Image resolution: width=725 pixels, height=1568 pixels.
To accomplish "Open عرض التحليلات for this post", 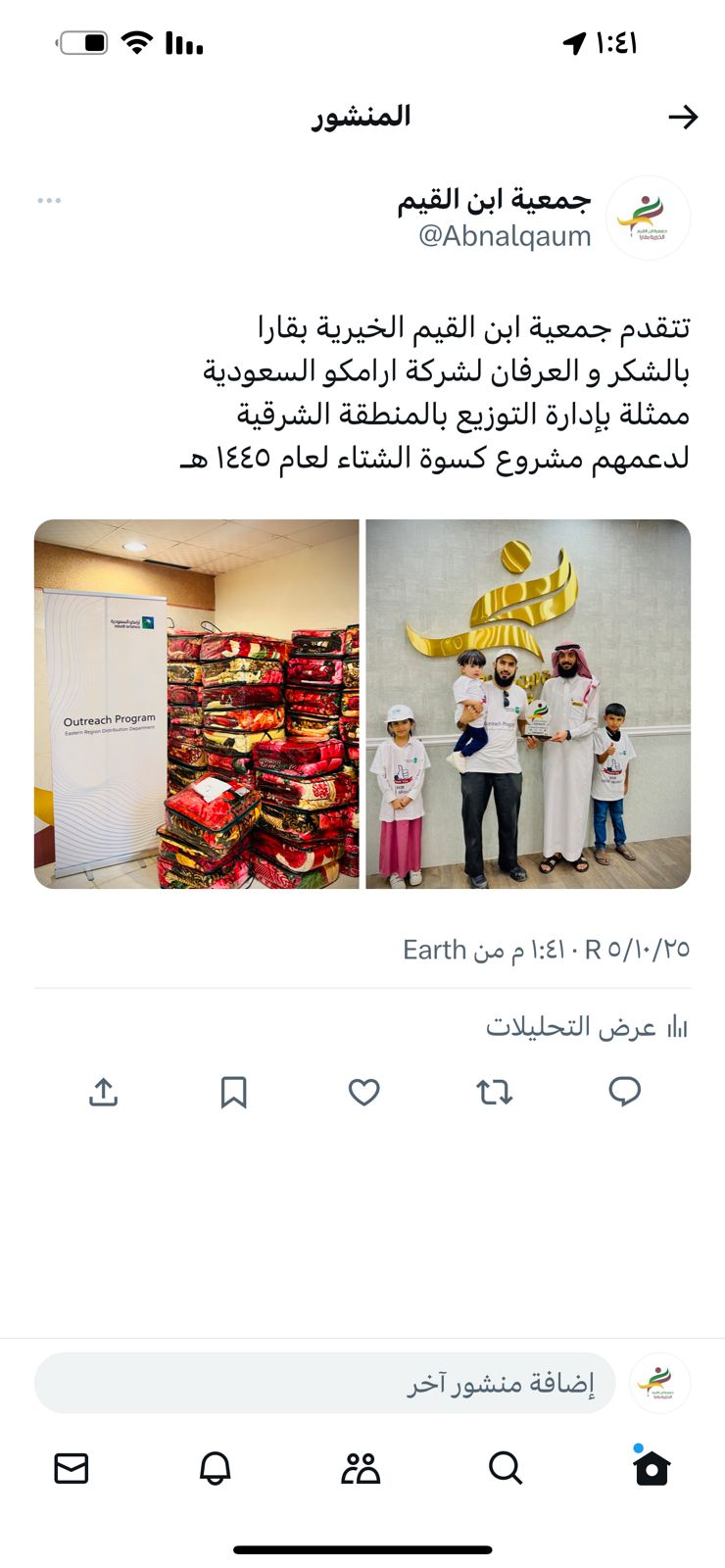I will [587, 1027].
